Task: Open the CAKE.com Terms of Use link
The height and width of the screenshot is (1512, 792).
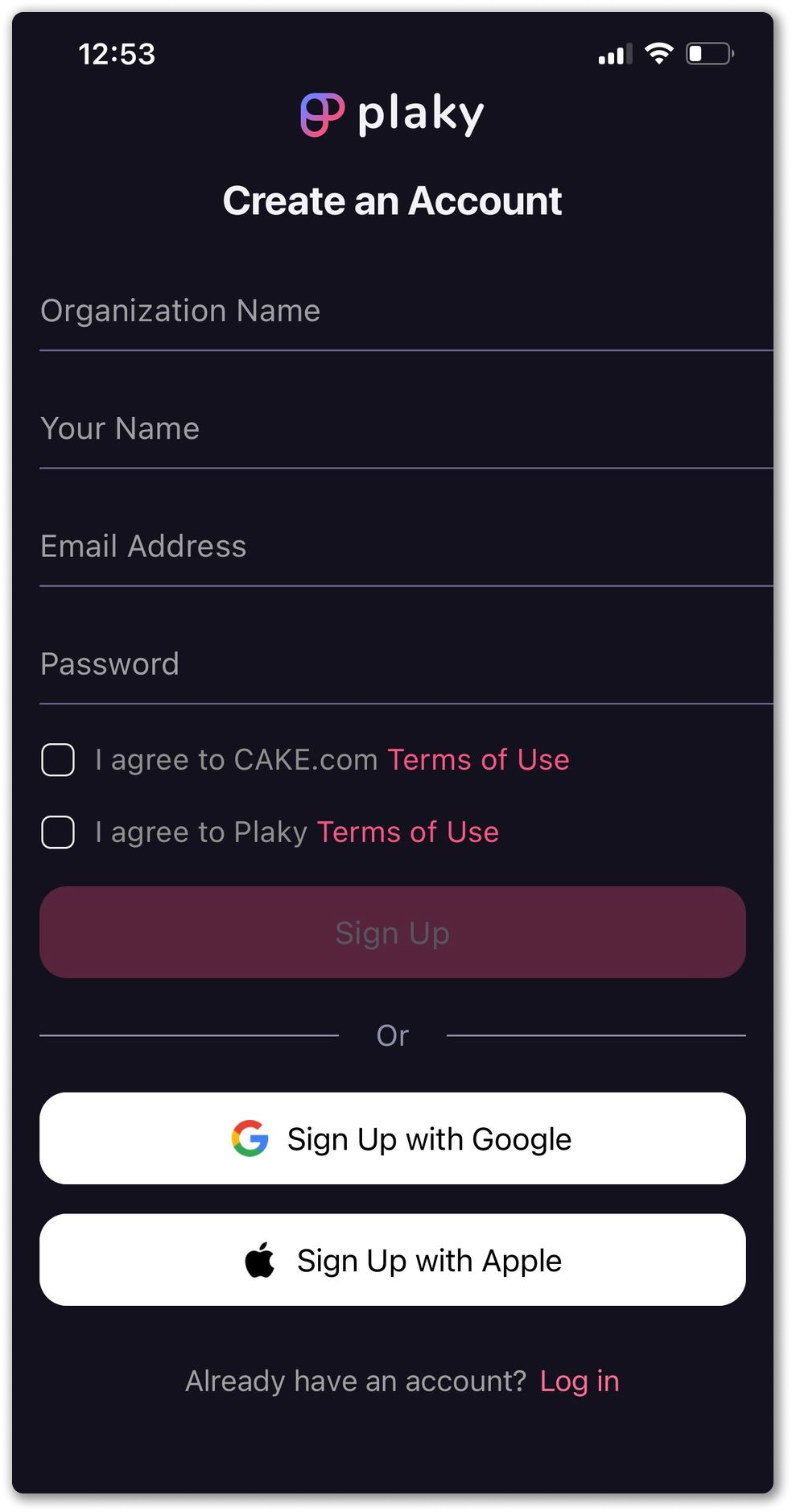Action: tap(478, 760)
